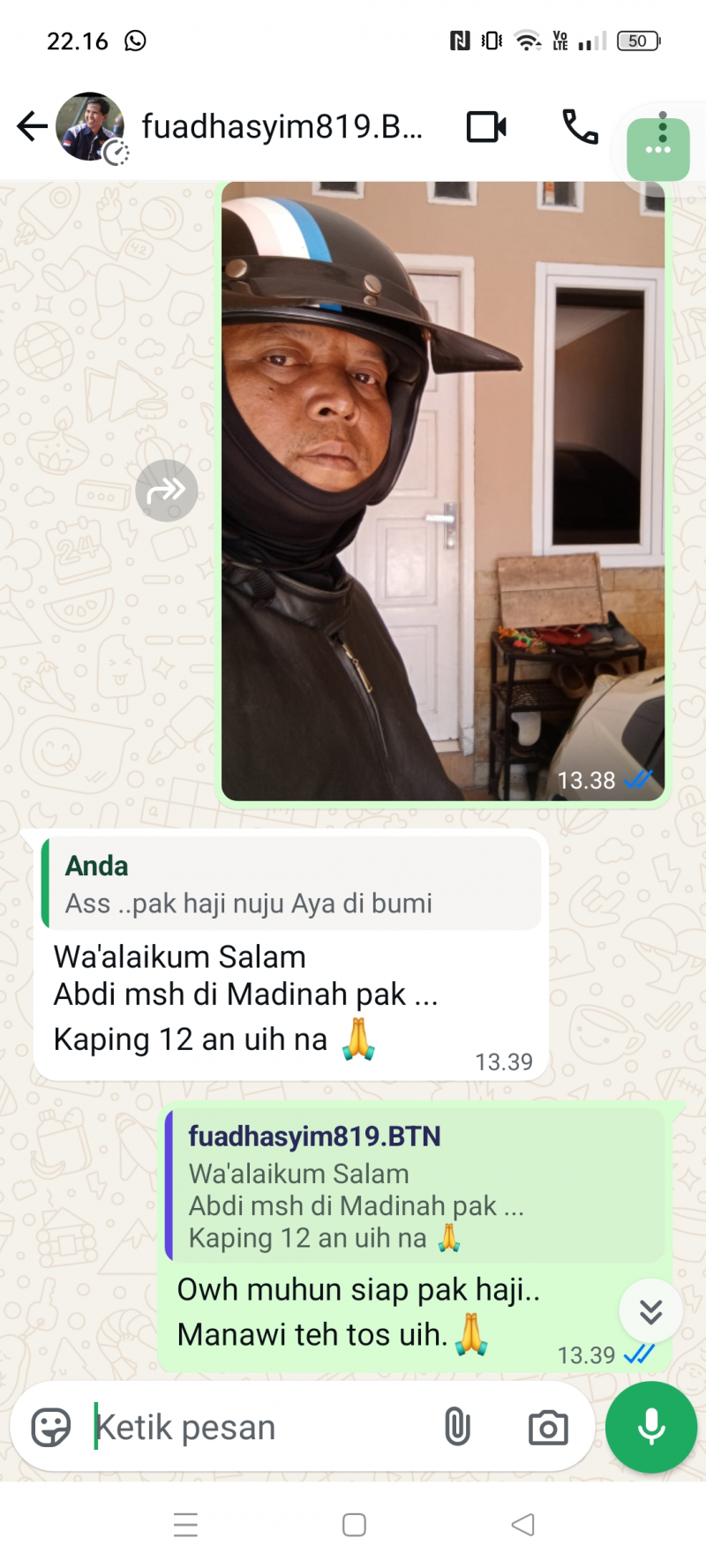Jump to quoted message from Anda
706x1568 pixels.
pos(291,884)
